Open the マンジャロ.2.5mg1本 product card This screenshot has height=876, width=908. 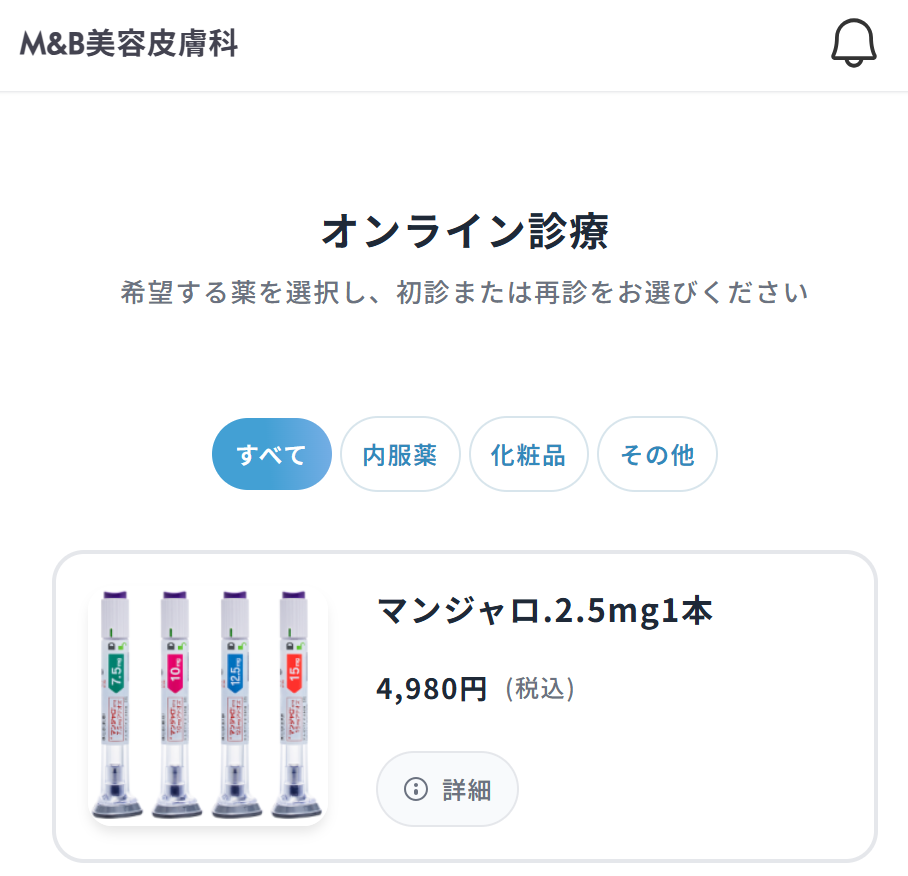[544, 611]
